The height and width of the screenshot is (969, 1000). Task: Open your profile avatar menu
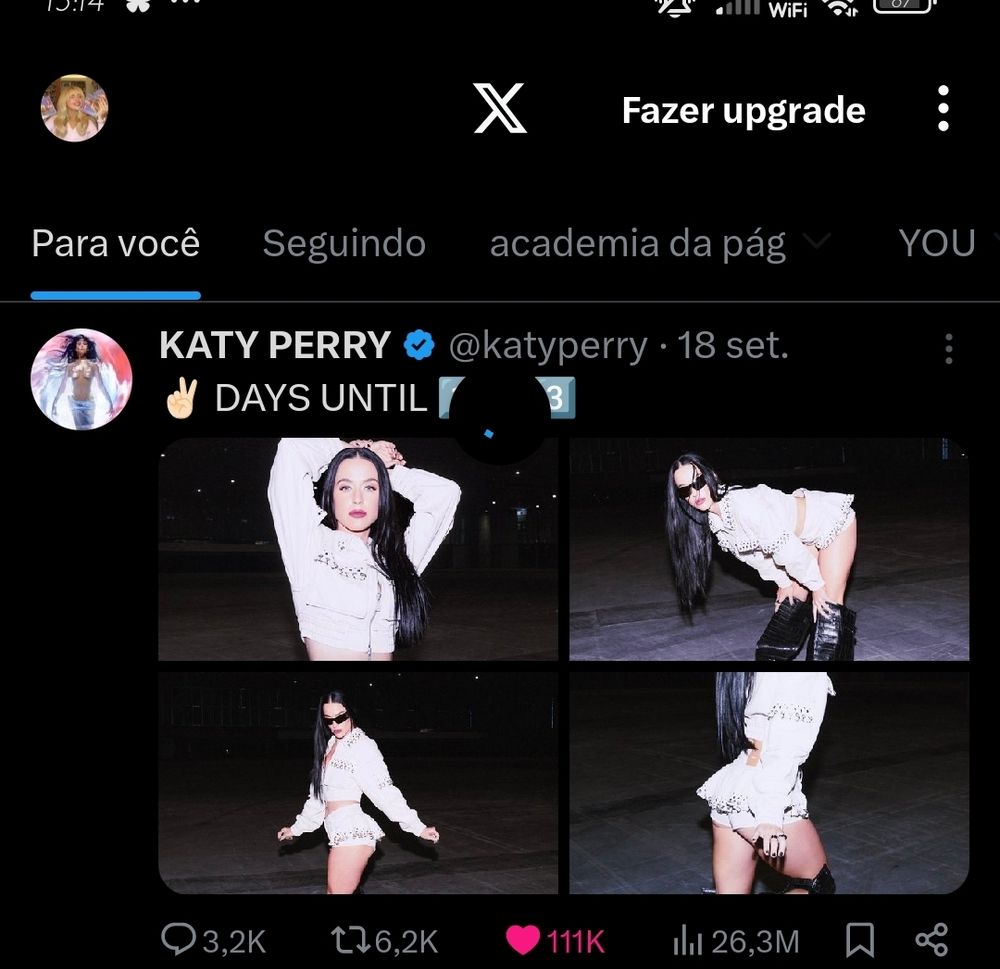tap(74, 108)
